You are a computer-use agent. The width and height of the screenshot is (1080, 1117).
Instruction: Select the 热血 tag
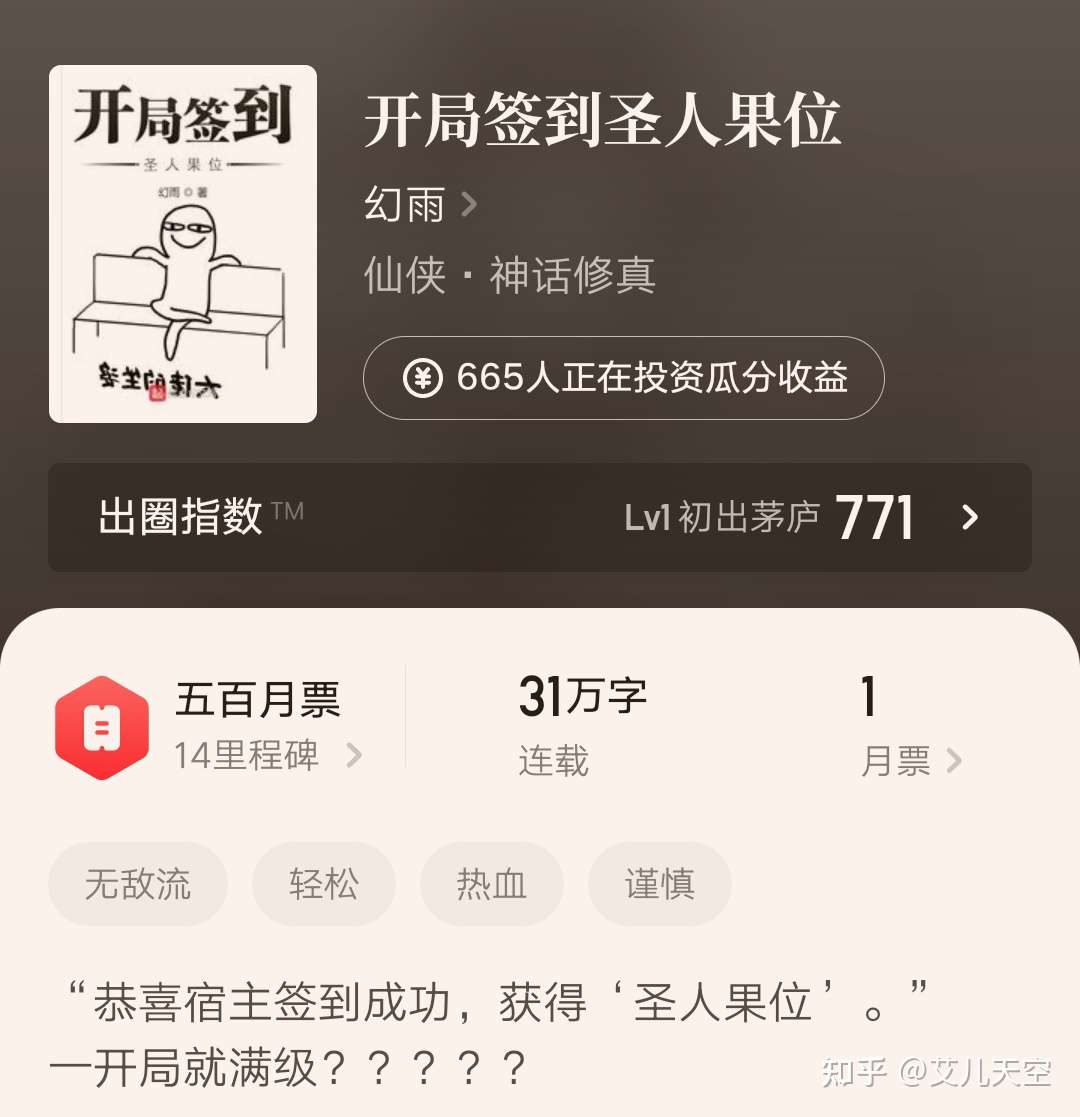tap(491, 884)
